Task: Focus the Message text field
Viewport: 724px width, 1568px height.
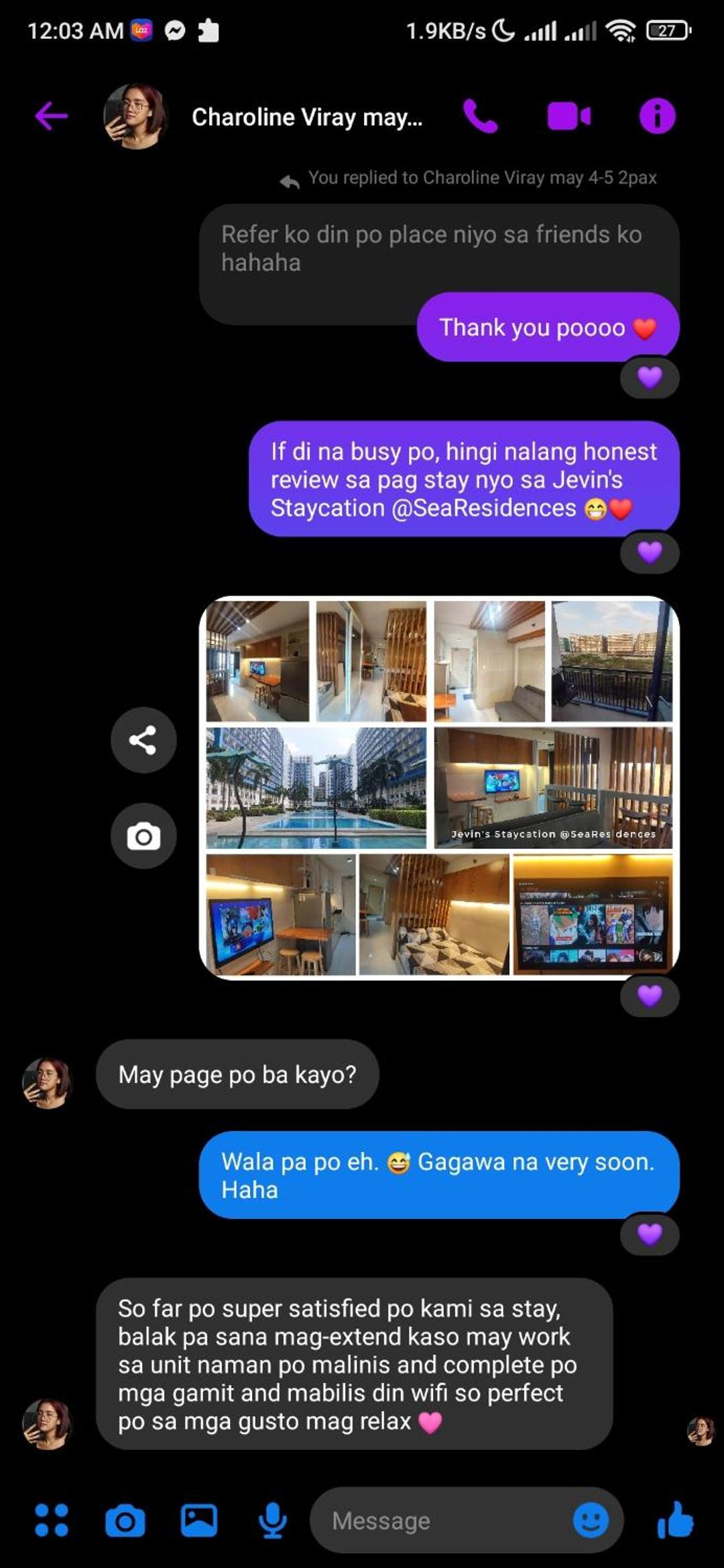Action: click(x=442, y=1520)
